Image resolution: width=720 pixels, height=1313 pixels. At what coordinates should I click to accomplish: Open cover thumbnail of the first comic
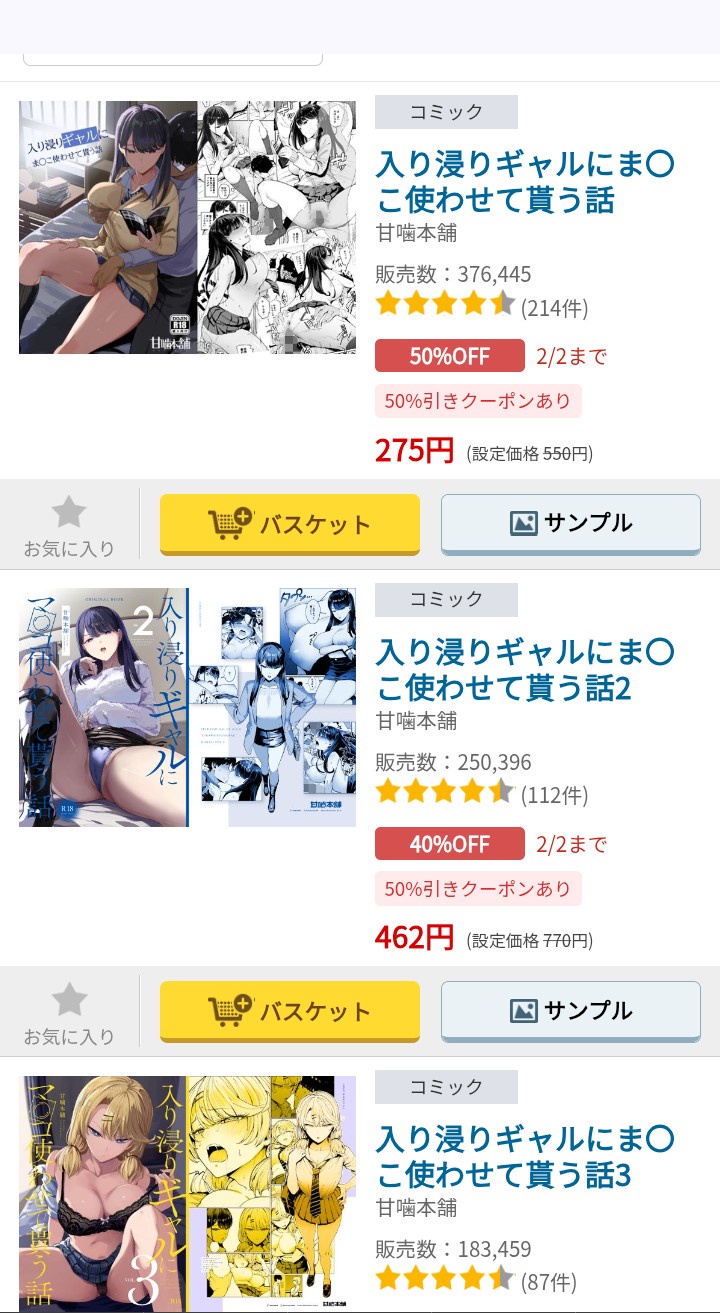187,227
